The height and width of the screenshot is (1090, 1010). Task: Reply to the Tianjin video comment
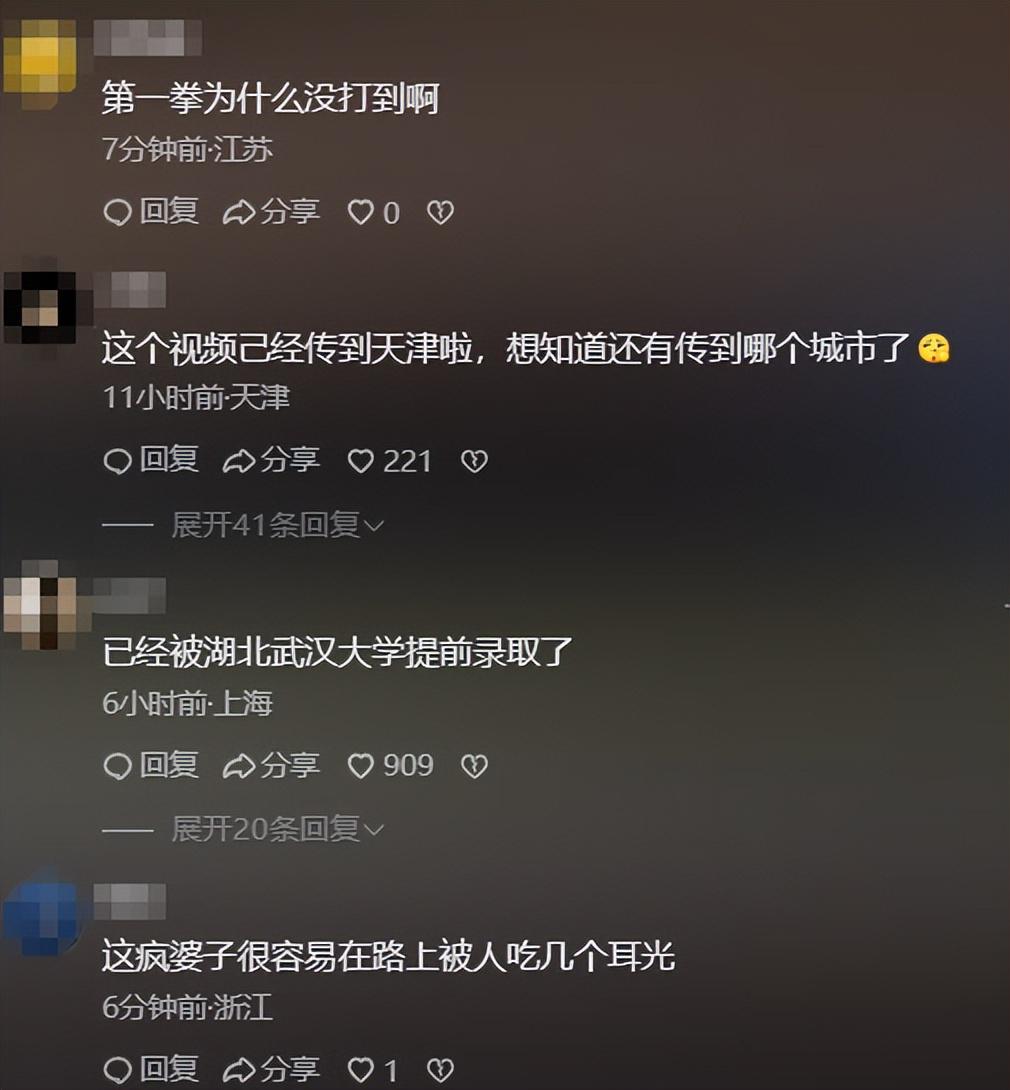pos(151,460)
